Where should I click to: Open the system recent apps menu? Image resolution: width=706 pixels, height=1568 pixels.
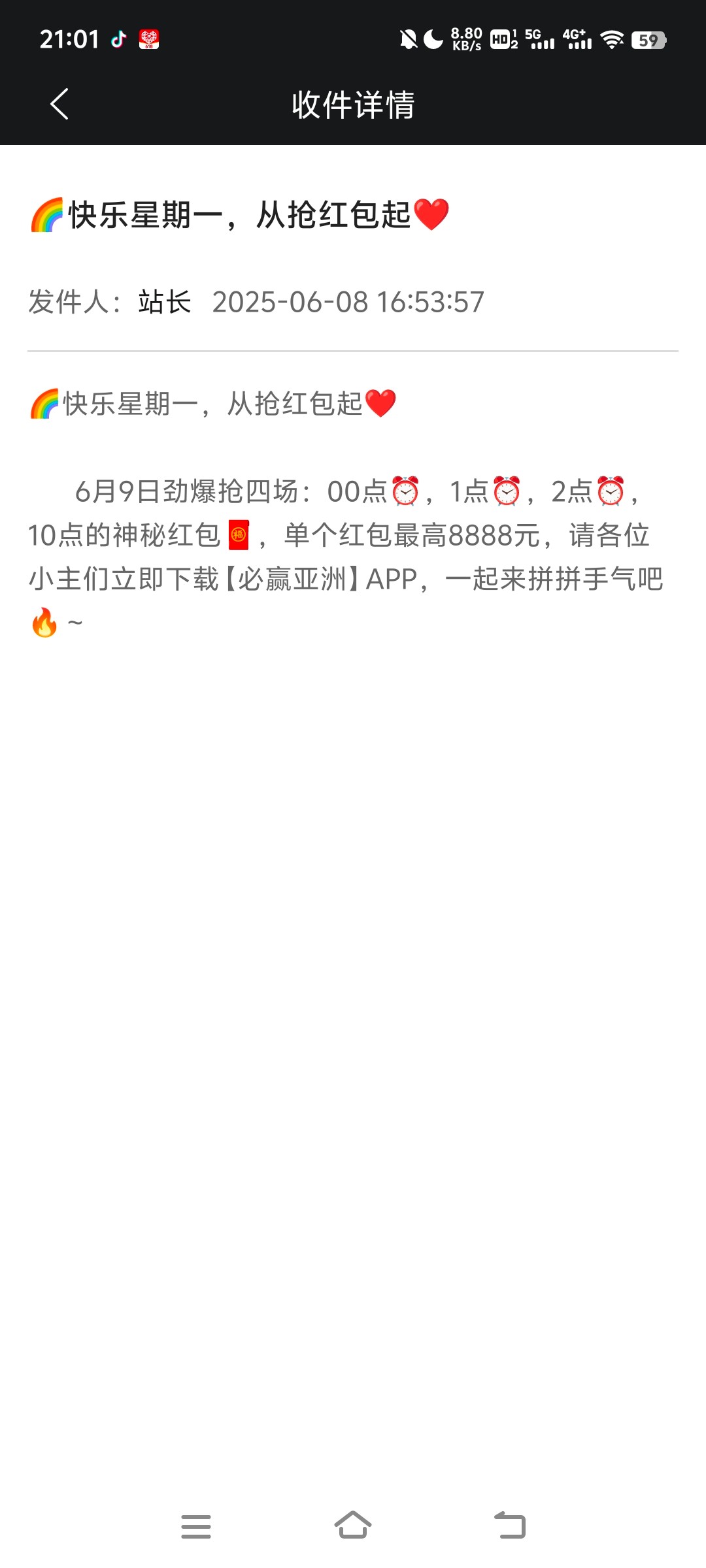pos(196,1526)
